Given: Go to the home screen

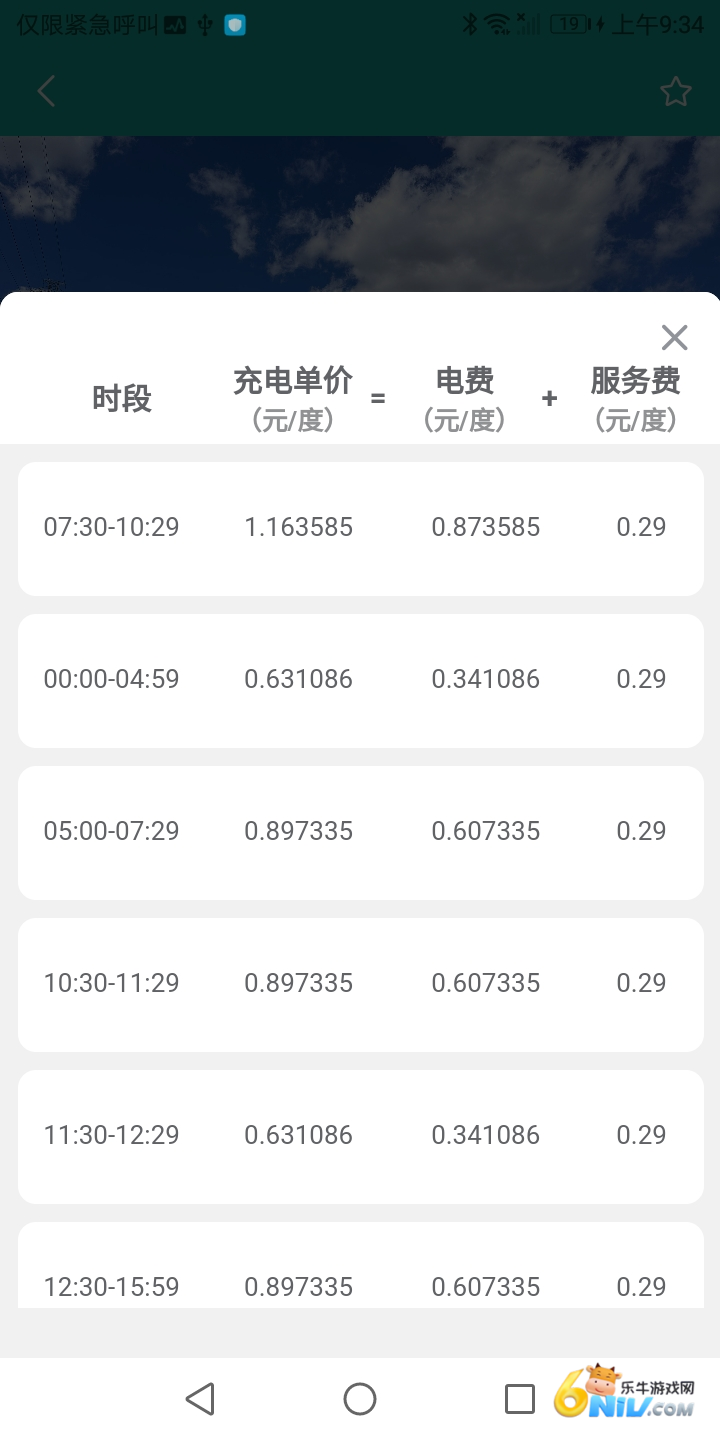Looking at the screenshot, I should coord(360,1399).
